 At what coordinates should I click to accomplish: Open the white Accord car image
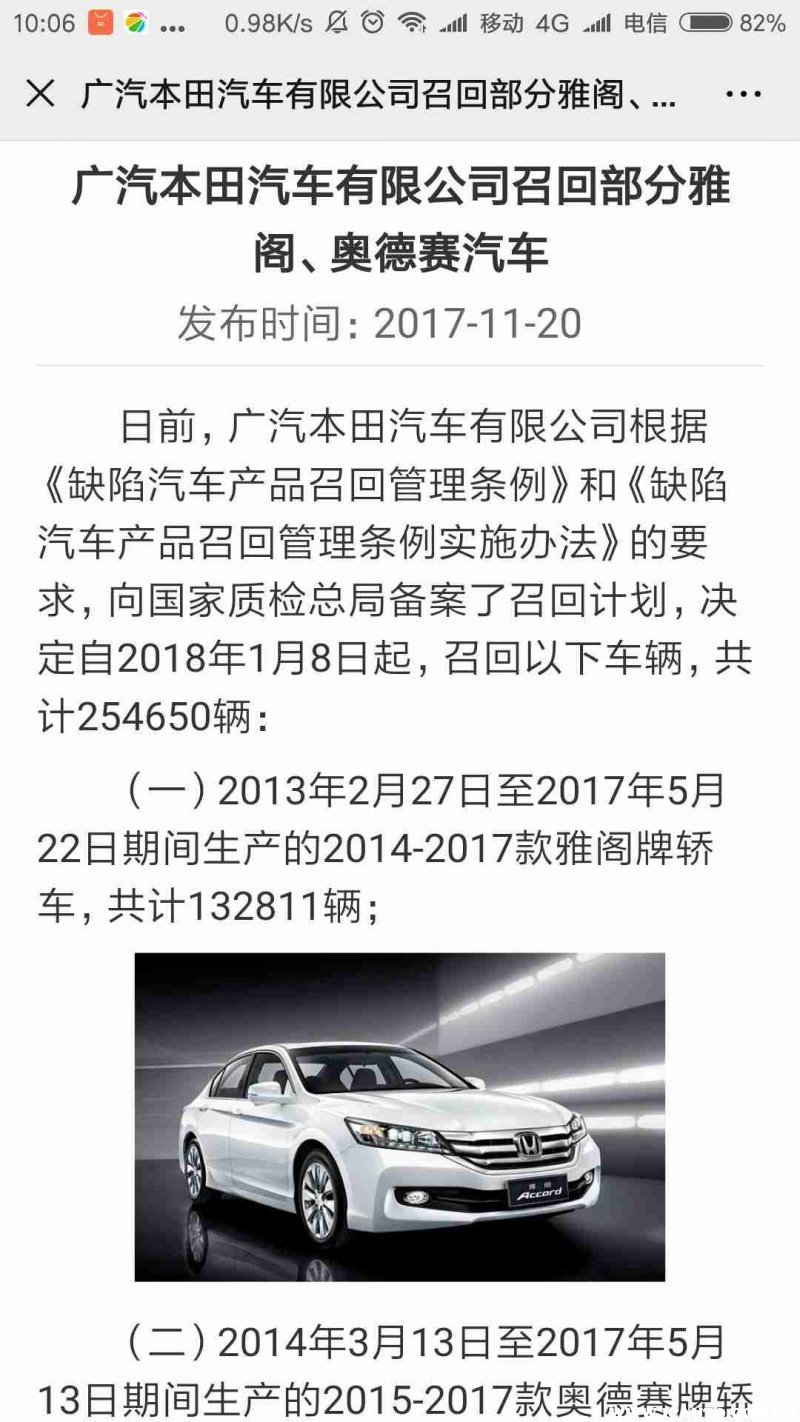[x=400, y=1116]
